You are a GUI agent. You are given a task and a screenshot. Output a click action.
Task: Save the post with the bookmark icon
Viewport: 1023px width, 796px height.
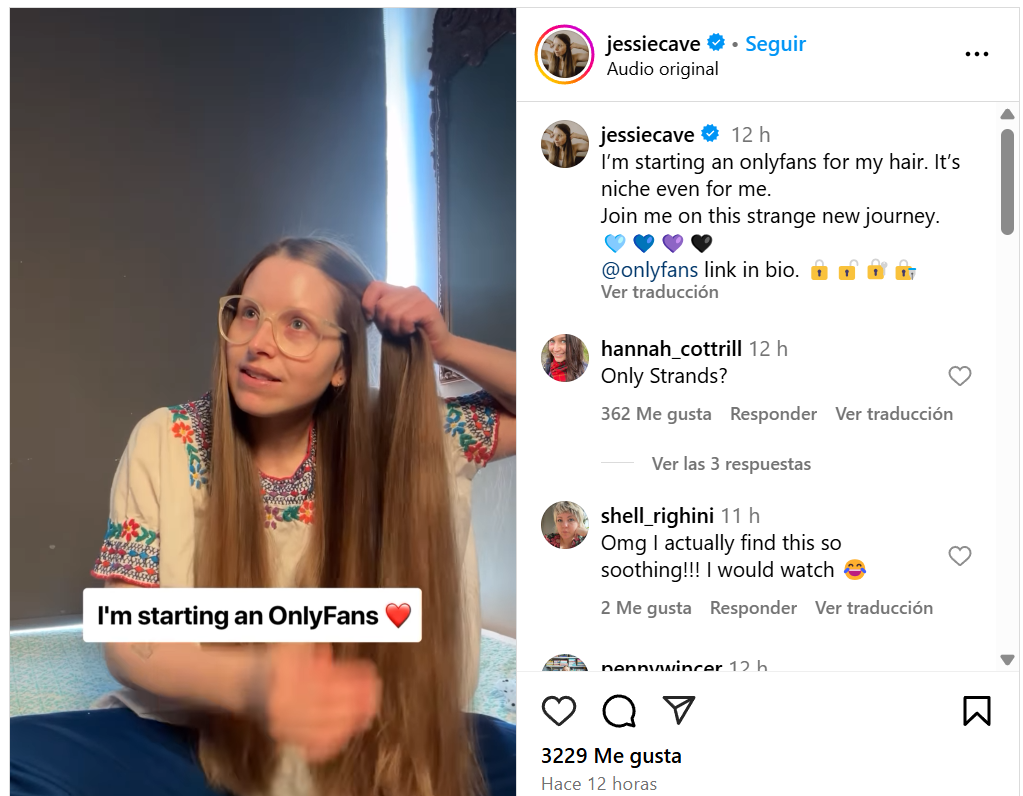[976, 711]
